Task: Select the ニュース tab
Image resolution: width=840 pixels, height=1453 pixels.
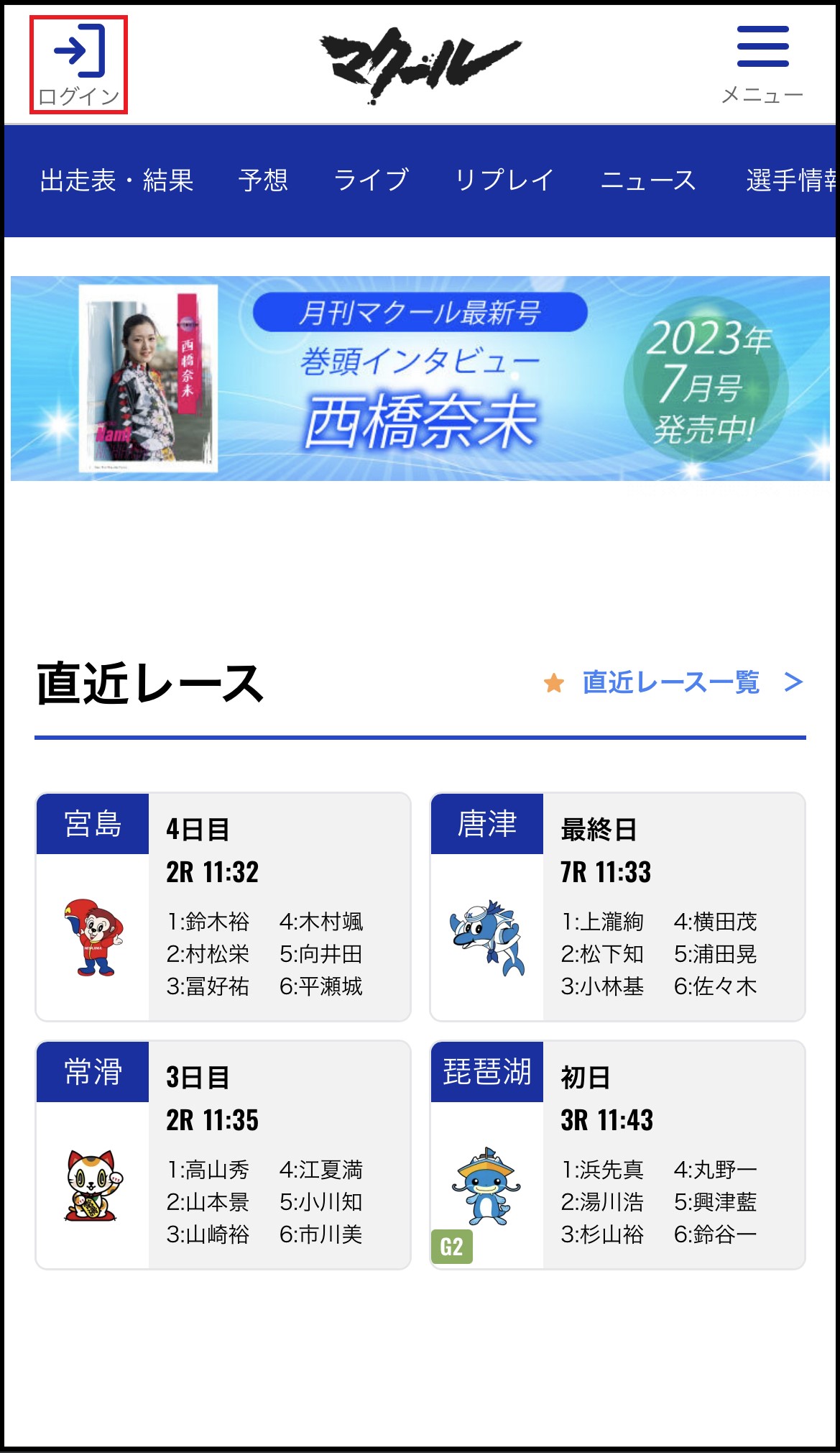Action: tap(648, 180)
